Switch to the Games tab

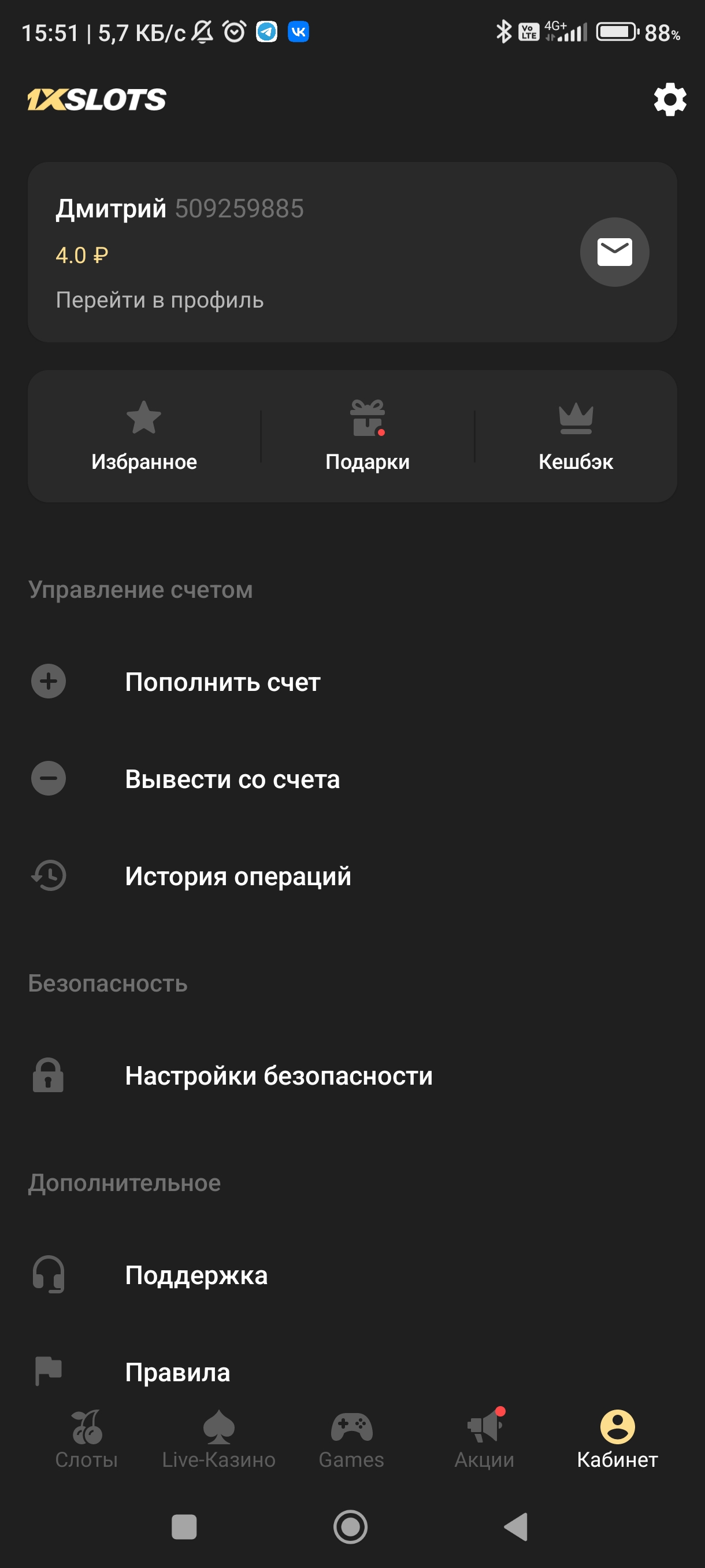[351, 1440]
